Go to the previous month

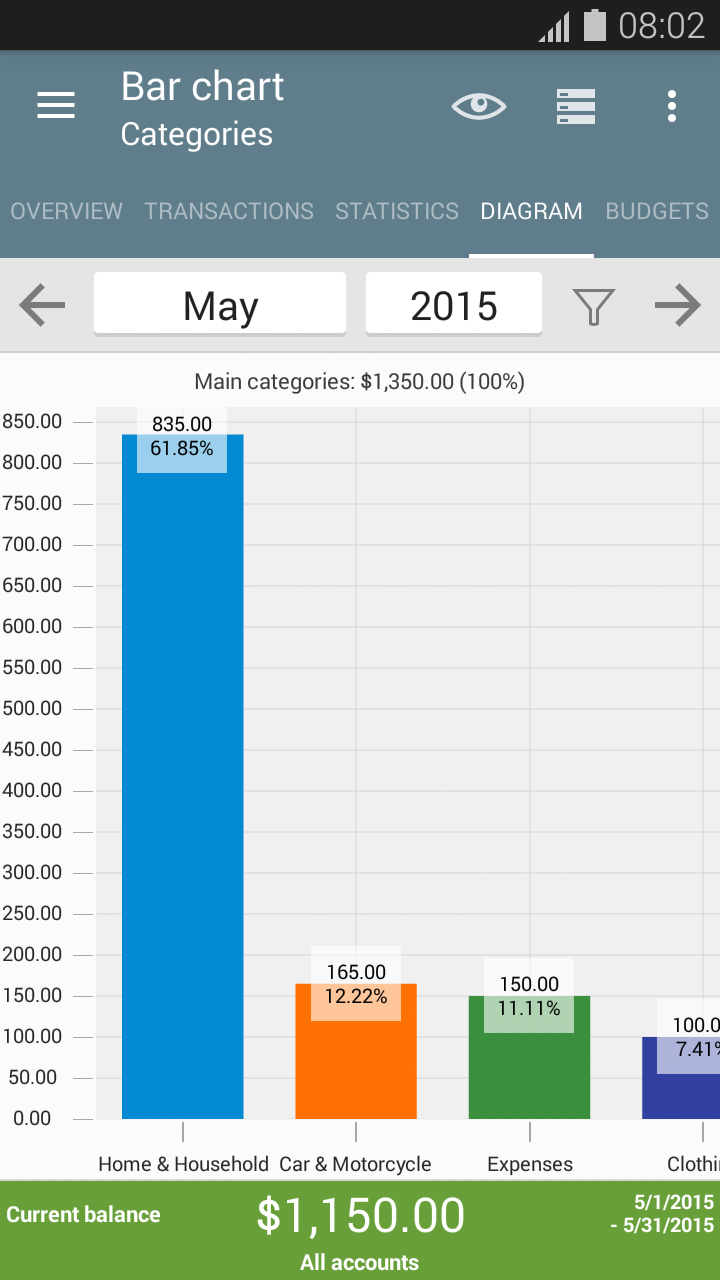pos(42,305)
